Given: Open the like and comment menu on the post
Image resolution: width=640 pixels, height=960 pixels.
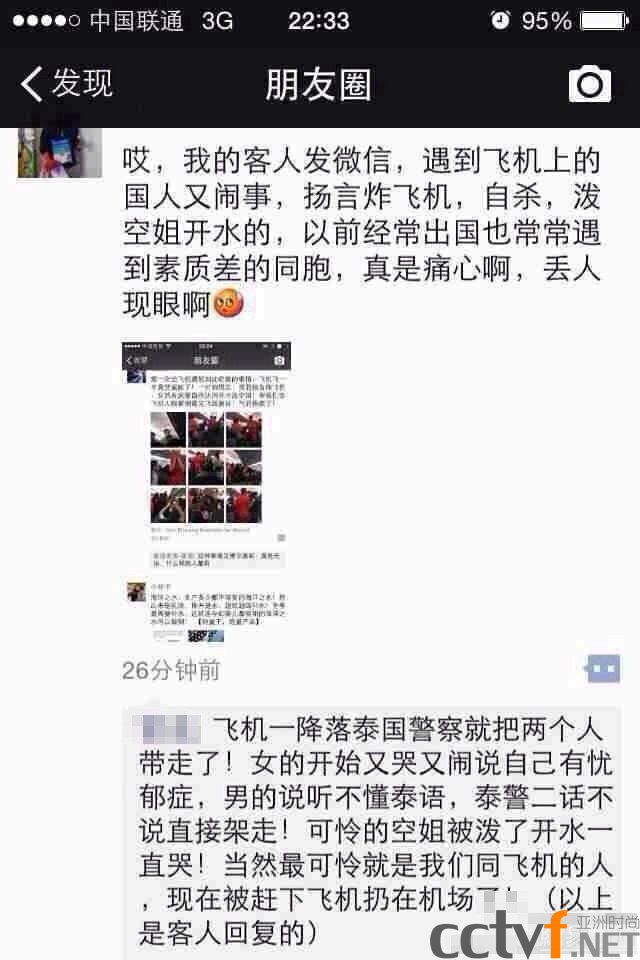Looking at the screenshot, I should click(602, 668).
